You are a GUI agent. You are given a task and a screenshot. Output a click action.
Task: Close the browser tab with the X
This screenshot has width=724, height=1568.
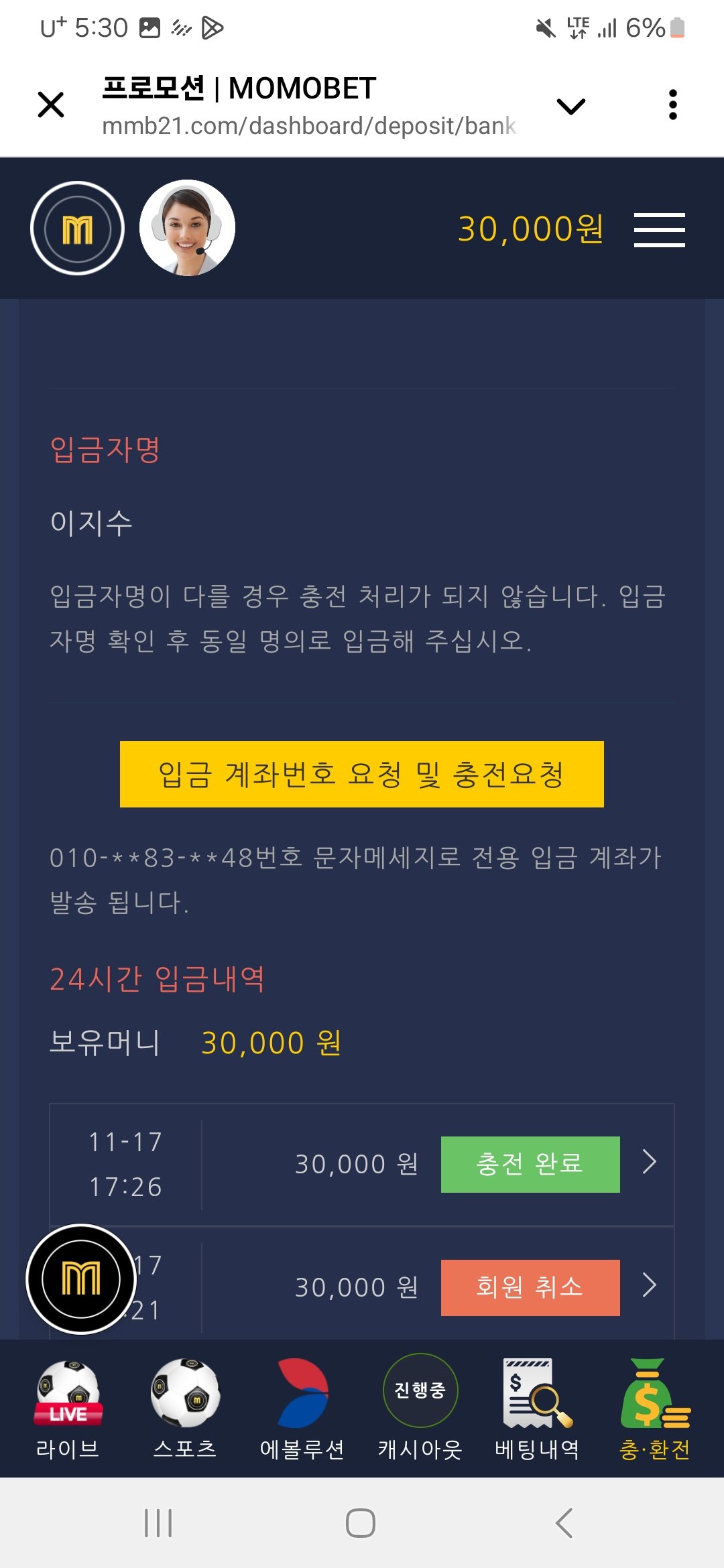point(51,105)
